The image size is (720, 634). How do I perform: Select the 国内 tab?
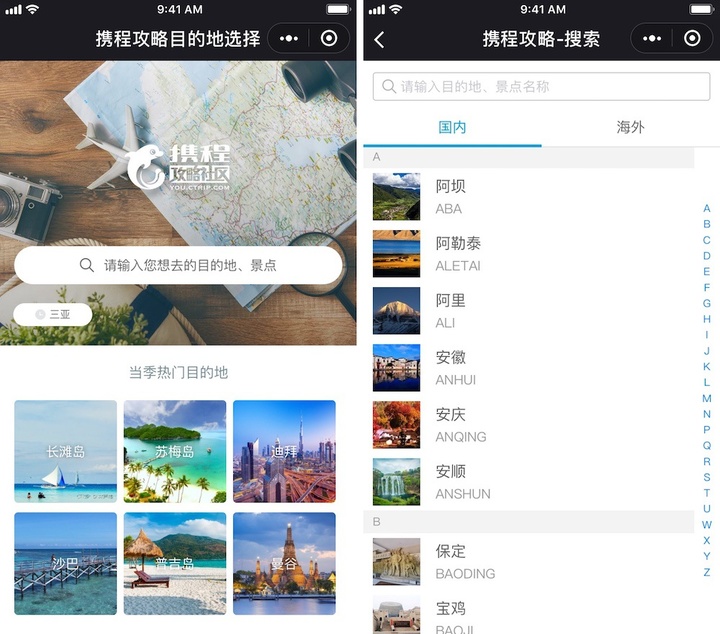pyautogui.click(x=452, y=127)
